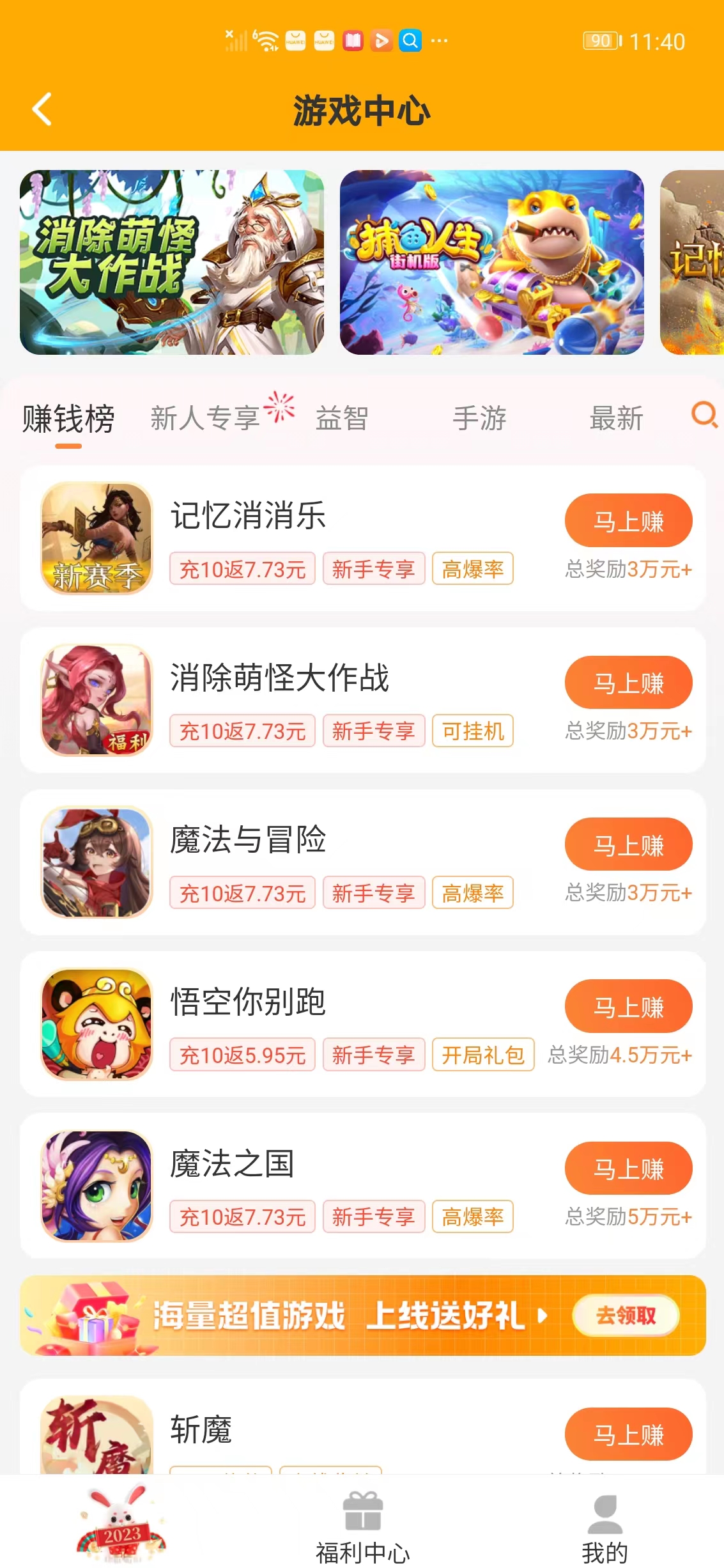The height and width of the screenshot is (1568, 724).
Task: Open the 捕鱼人生 street arcade banner
Action: coord(492,262)
